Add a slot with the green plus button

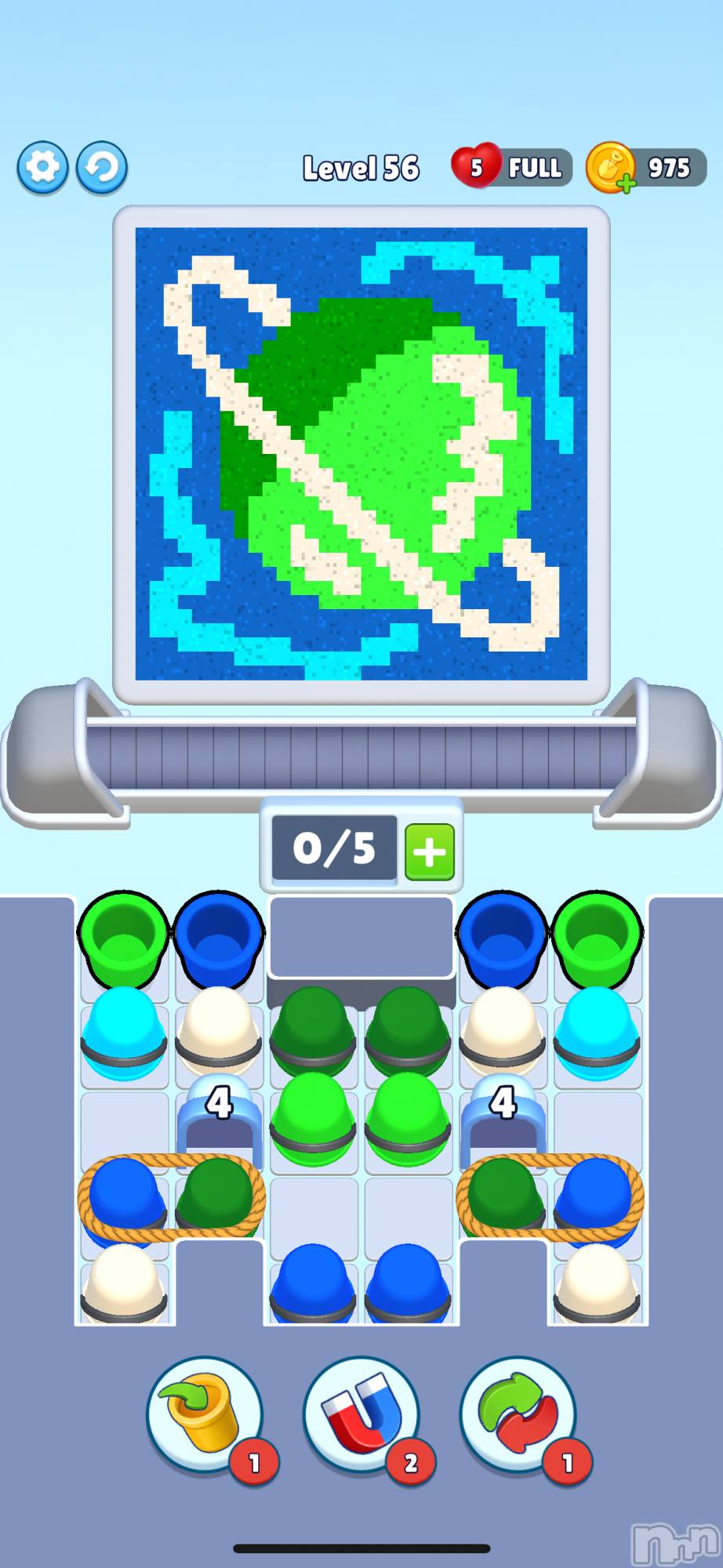430,851
